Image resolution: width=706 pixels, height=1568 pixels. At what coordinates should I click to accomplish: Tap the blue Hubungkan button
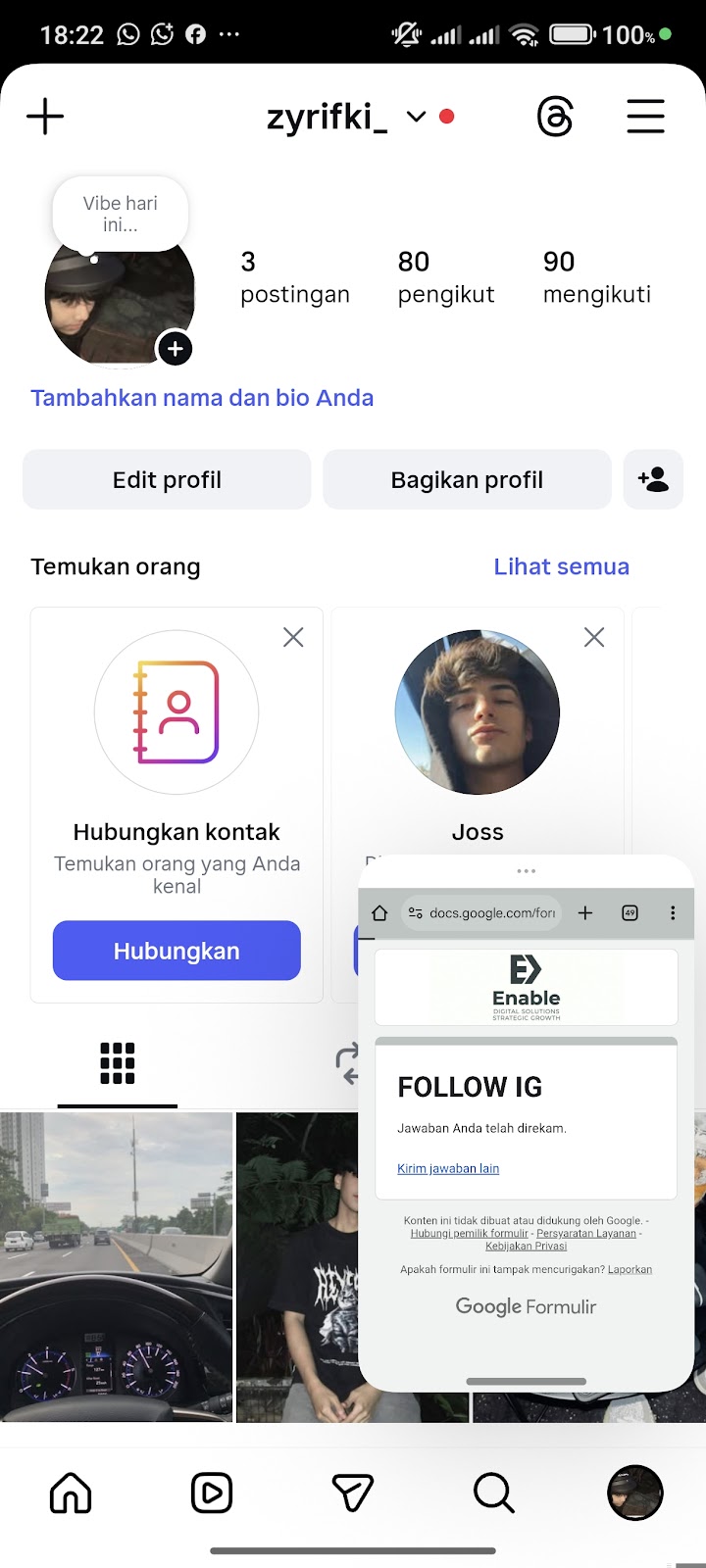click(176, 951)
